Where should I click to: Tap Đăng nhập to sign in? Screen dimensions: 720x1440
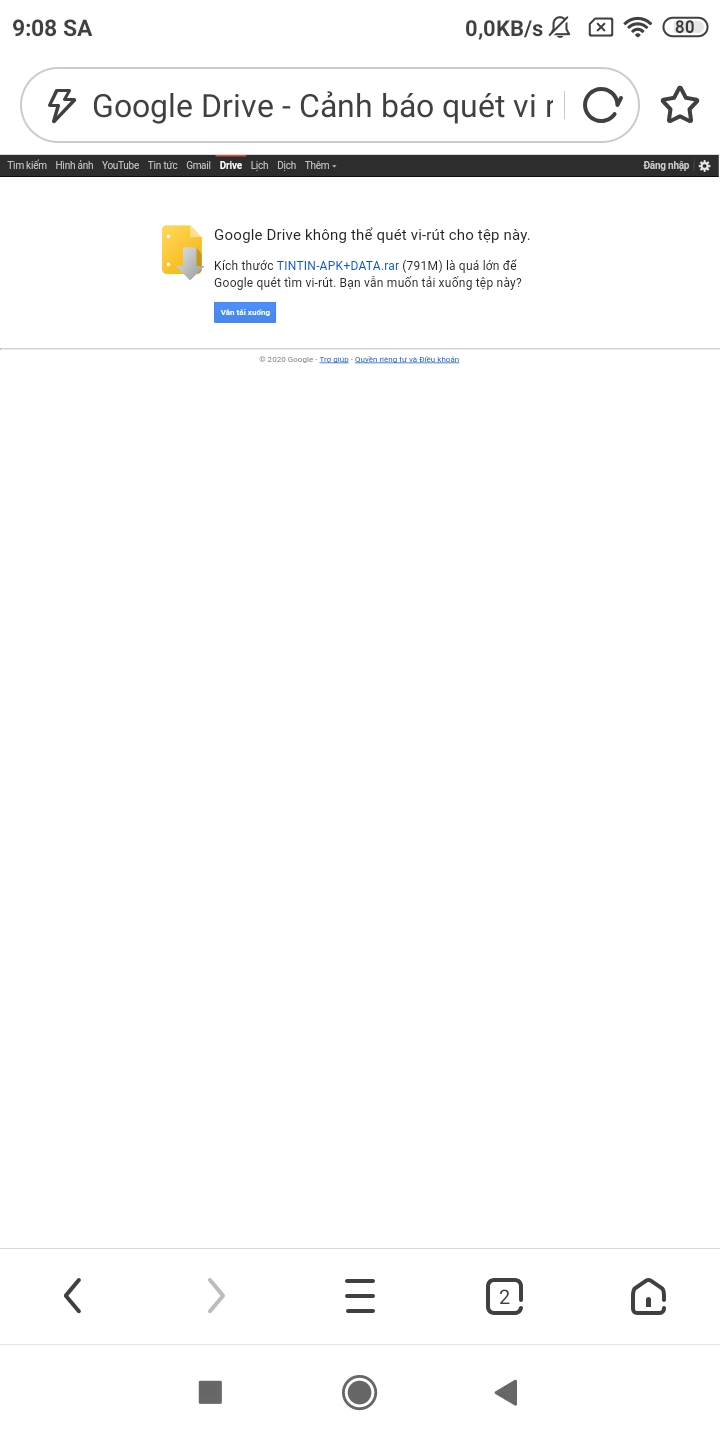[x=666, y=166]
